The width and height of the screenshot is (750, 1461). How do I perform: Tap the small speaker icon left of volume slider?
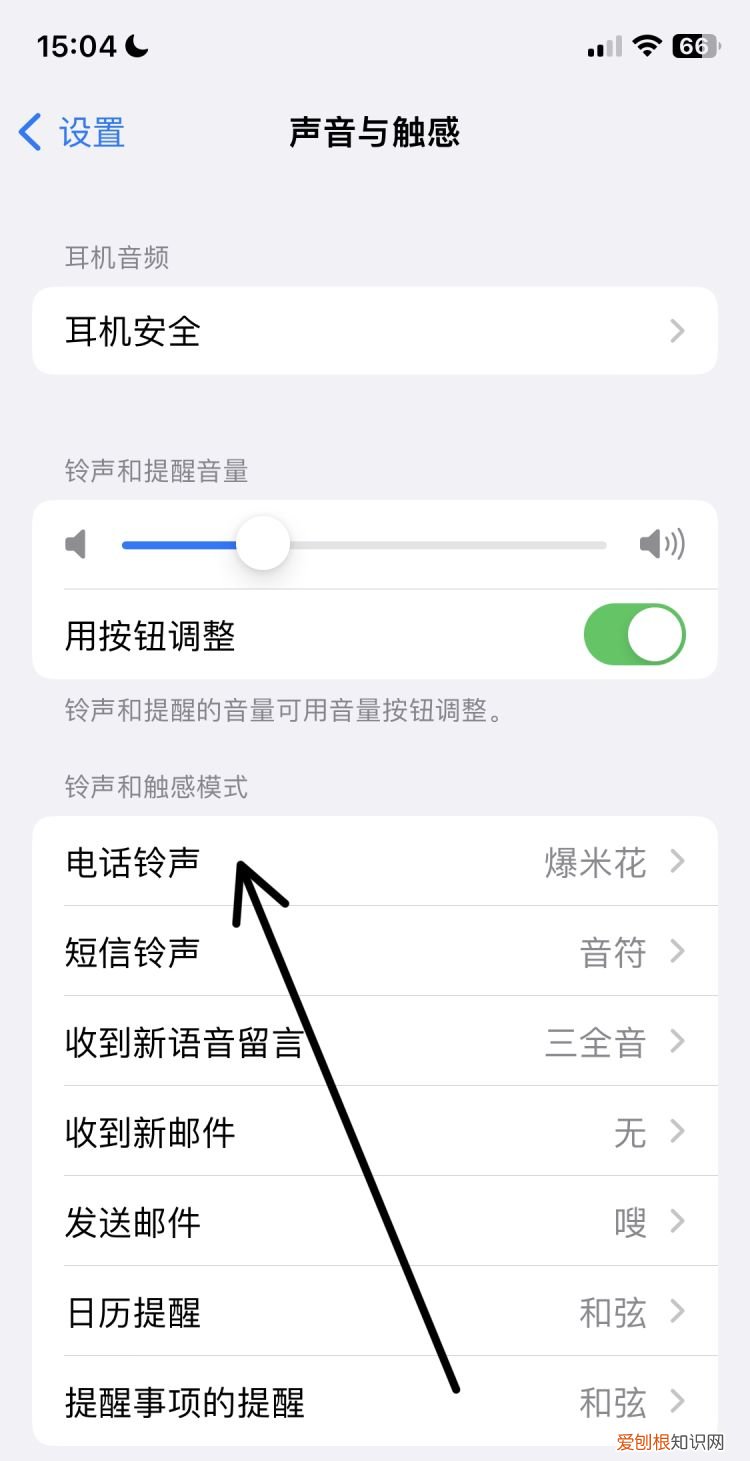pos(77,544)
